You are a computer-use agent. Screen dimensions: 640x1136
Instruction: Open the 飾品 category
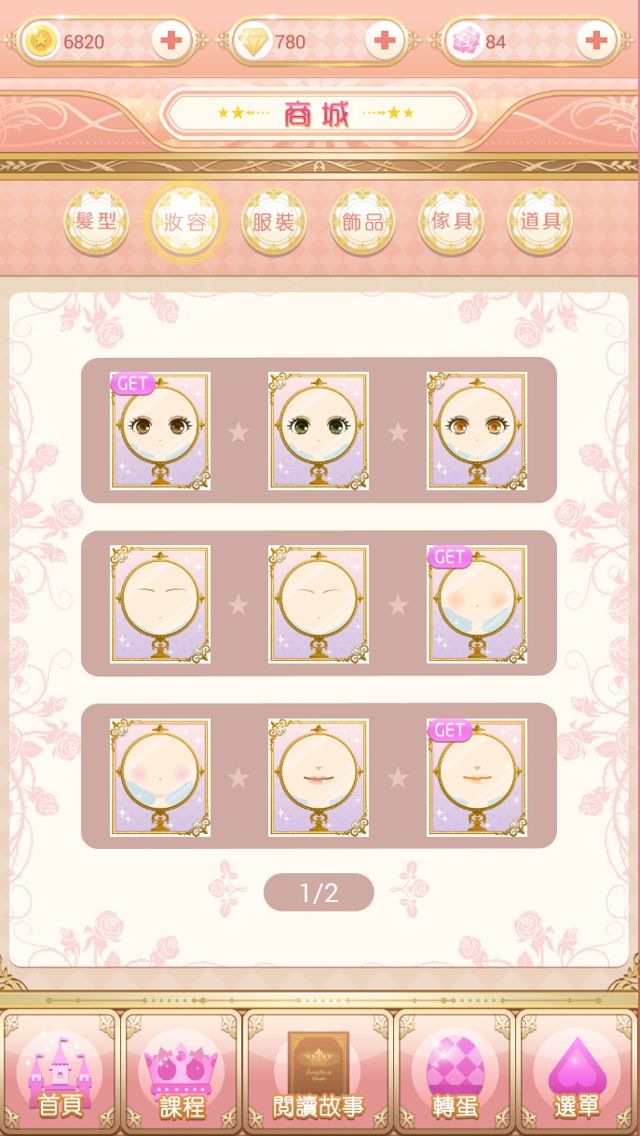coord(361,222)
